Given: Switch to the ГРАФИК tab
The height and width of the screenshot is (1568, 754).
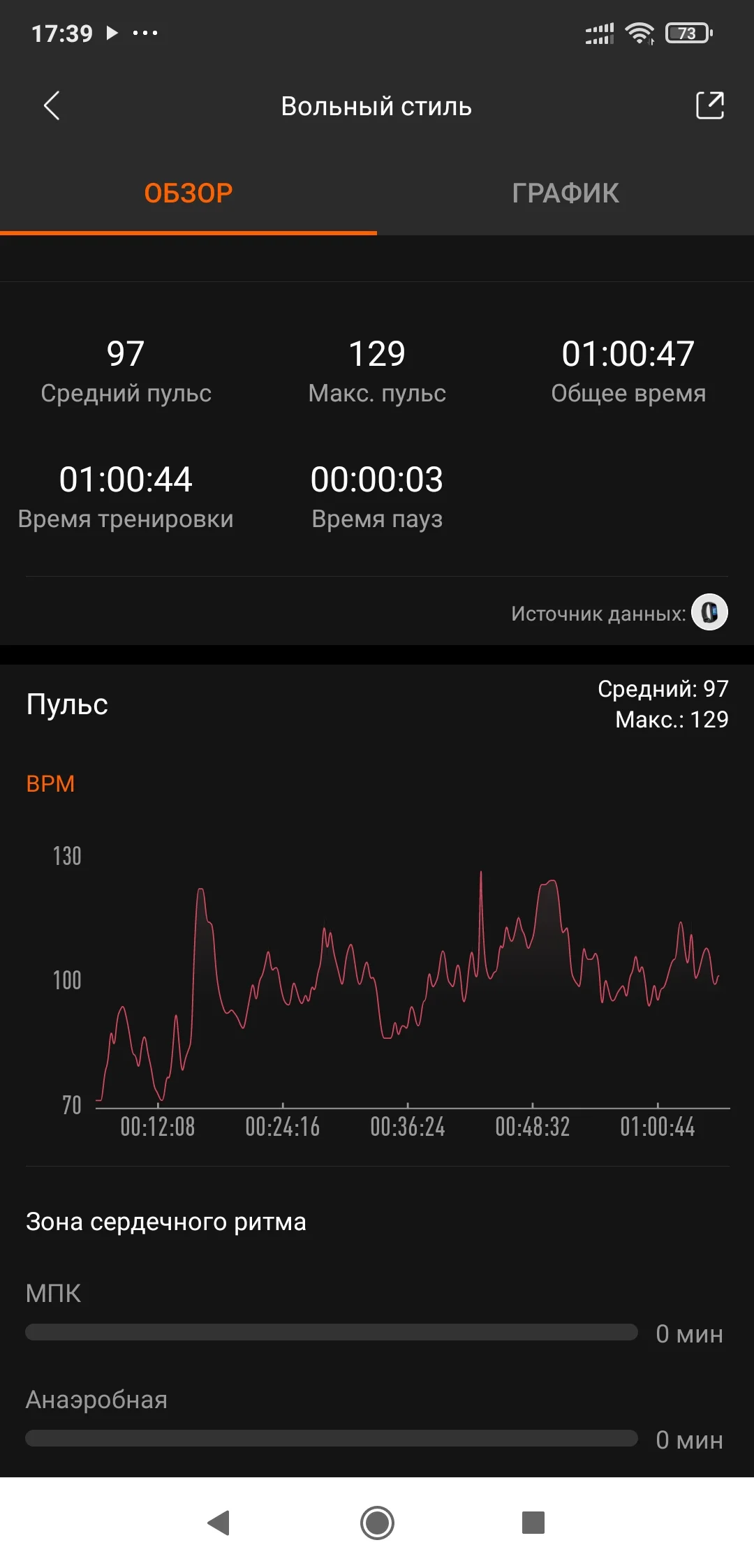Looking at the screenshot, I should [x=564, y=193].
